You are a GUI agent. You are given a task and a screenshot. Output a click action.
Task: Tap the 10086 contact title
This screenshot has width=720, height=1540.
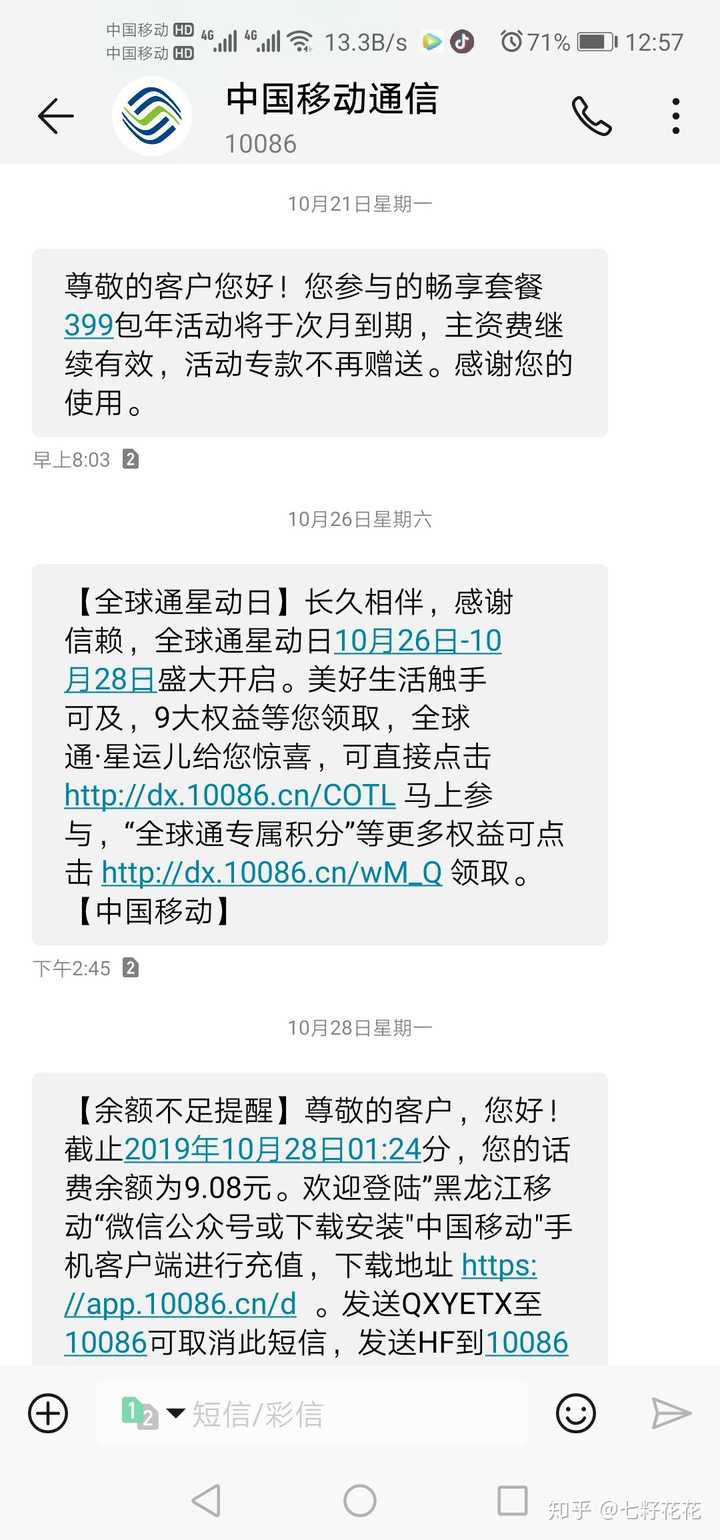tap(263, 143)
